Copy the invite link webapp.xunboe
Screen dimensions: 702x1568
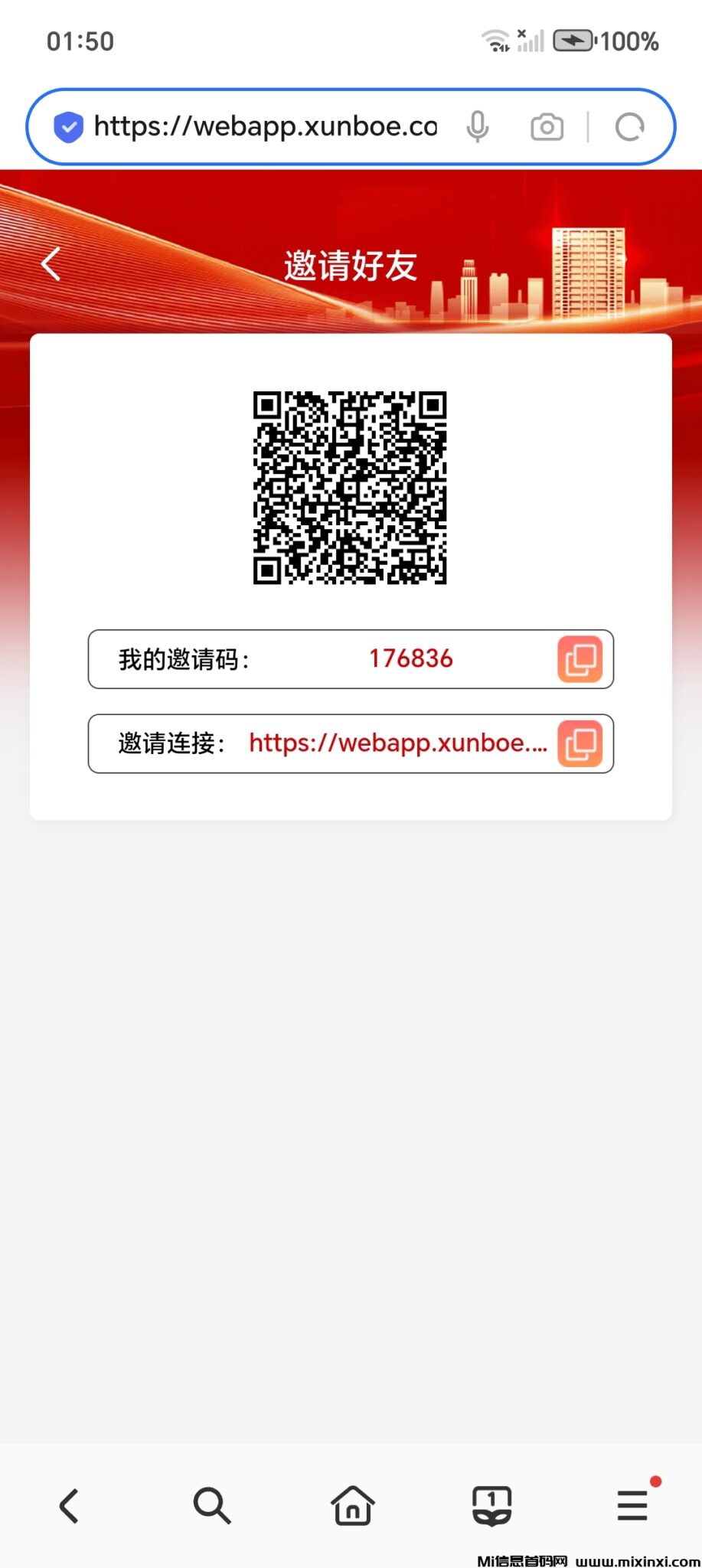(x=580, y=743)
